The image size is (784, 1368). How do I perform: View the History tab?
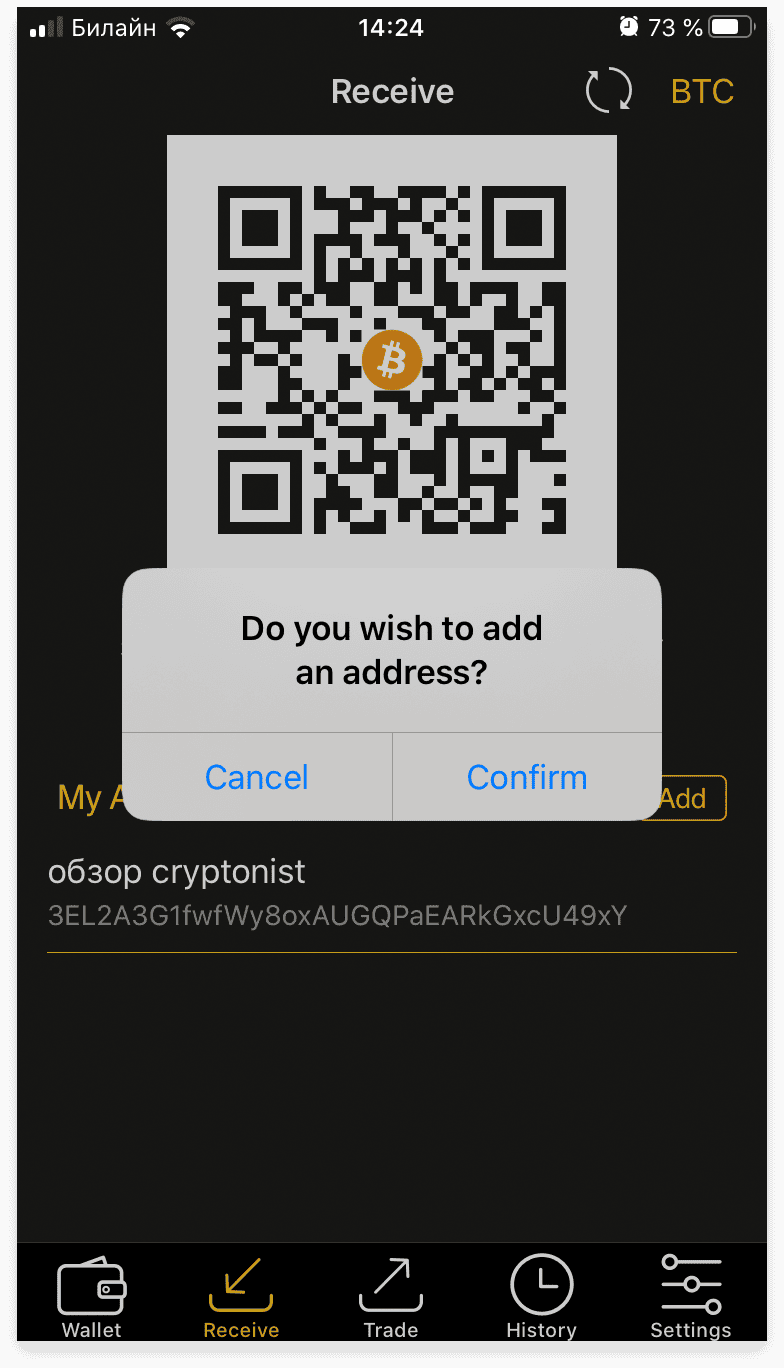pyautogui.click(x=541, y=1297)
